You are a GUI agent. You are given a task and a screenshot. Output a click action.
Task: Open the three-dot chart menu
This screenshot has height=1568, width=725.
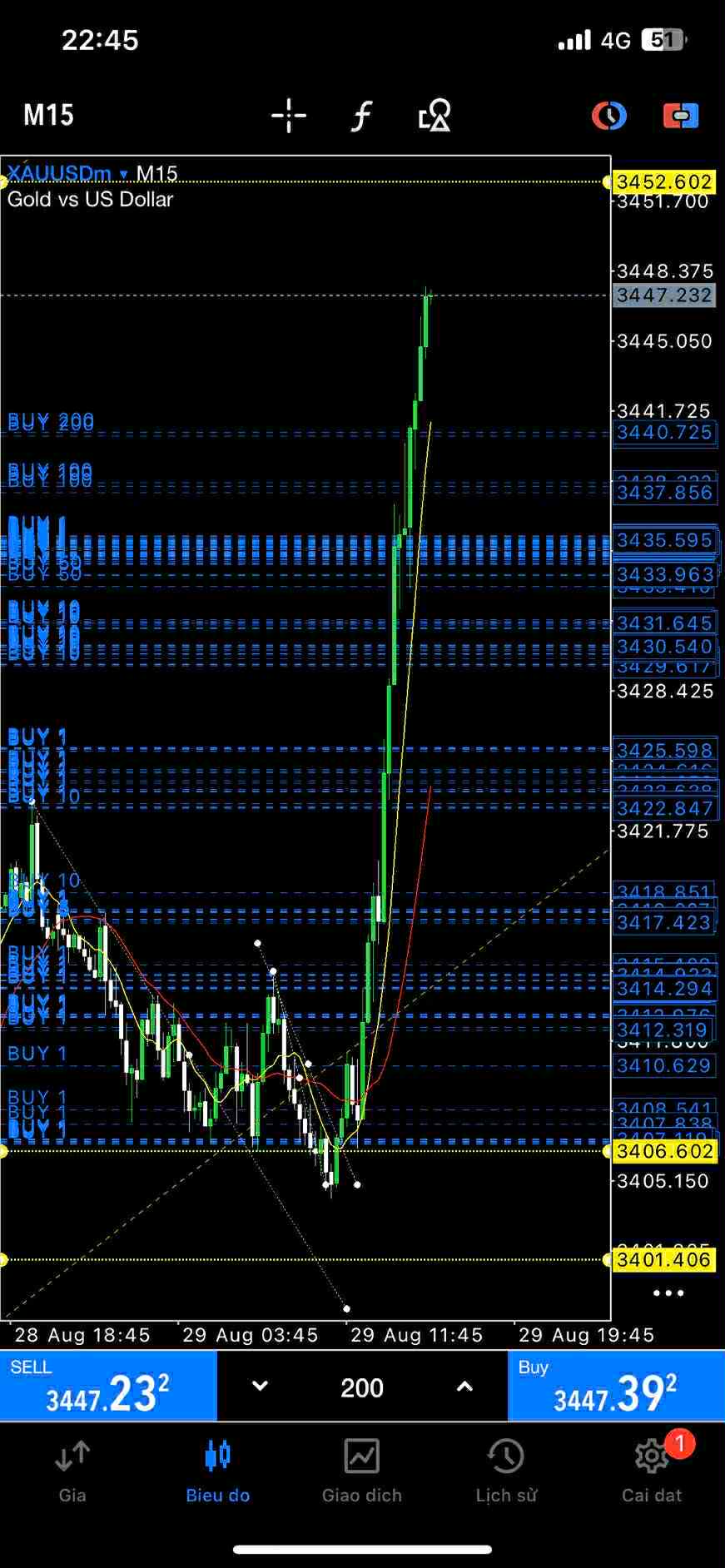[x=668, y=1293]
